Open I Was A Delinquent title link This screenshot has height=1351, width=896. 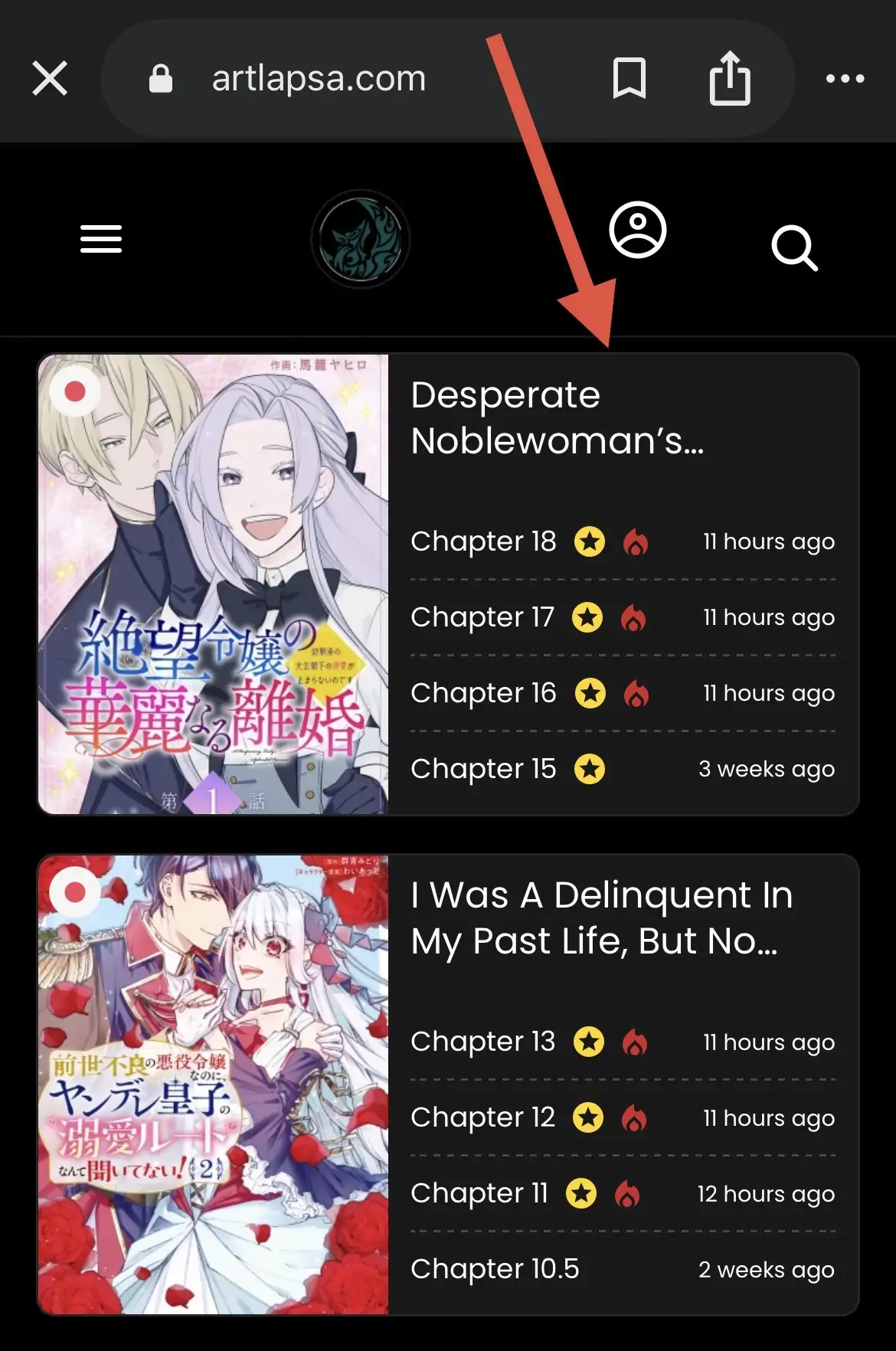601,918
